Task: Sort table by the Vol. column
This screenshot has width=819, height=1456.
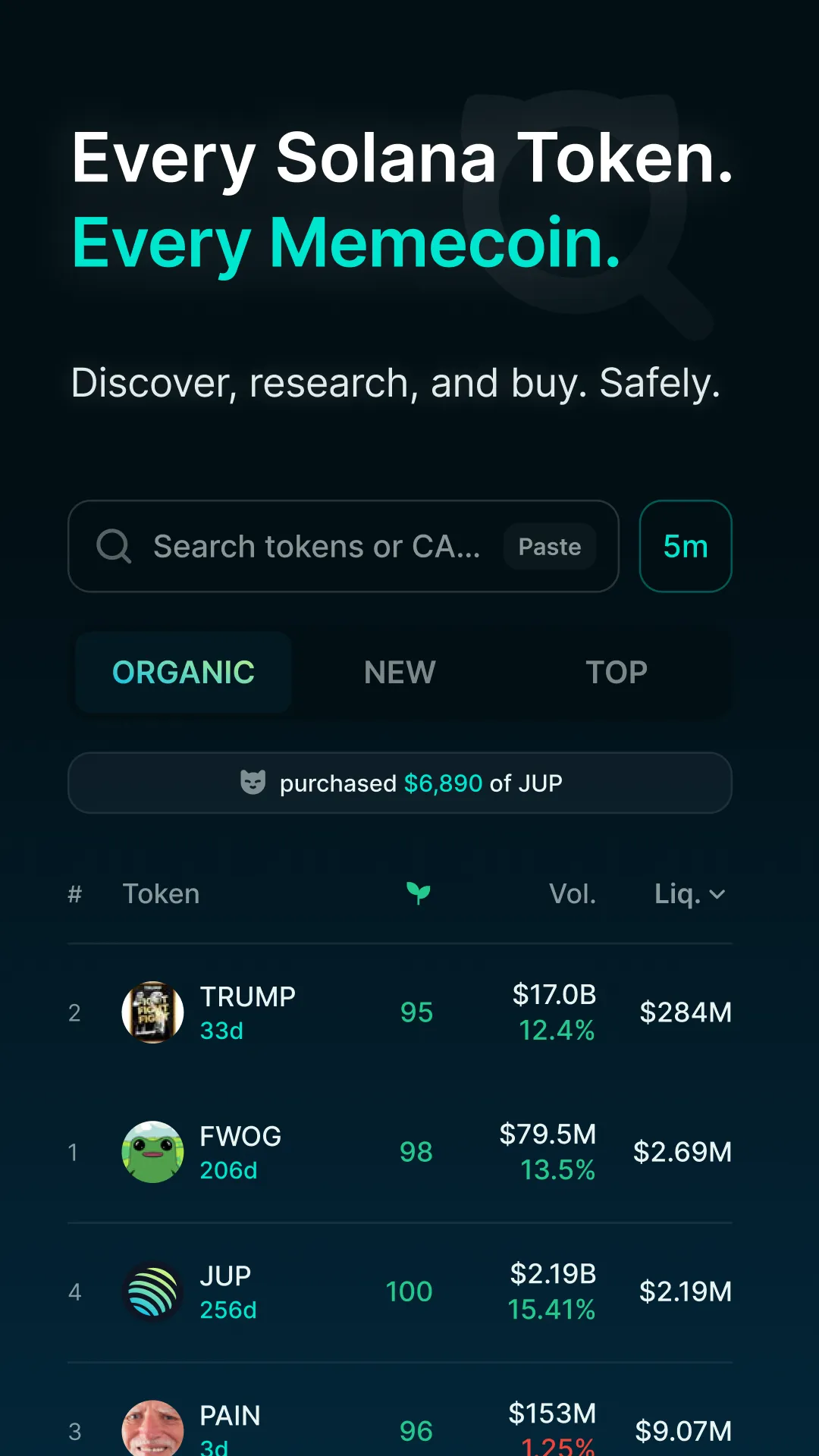Action: 573,893
